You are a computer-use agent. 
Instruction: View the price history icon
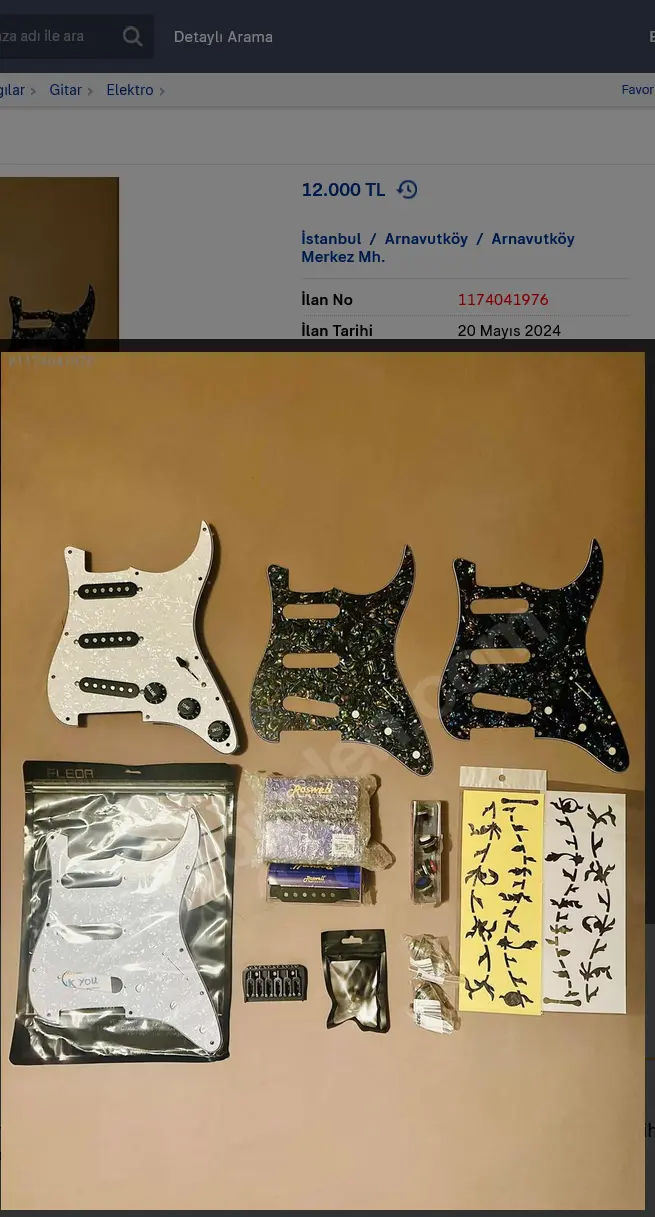(407, 190)
